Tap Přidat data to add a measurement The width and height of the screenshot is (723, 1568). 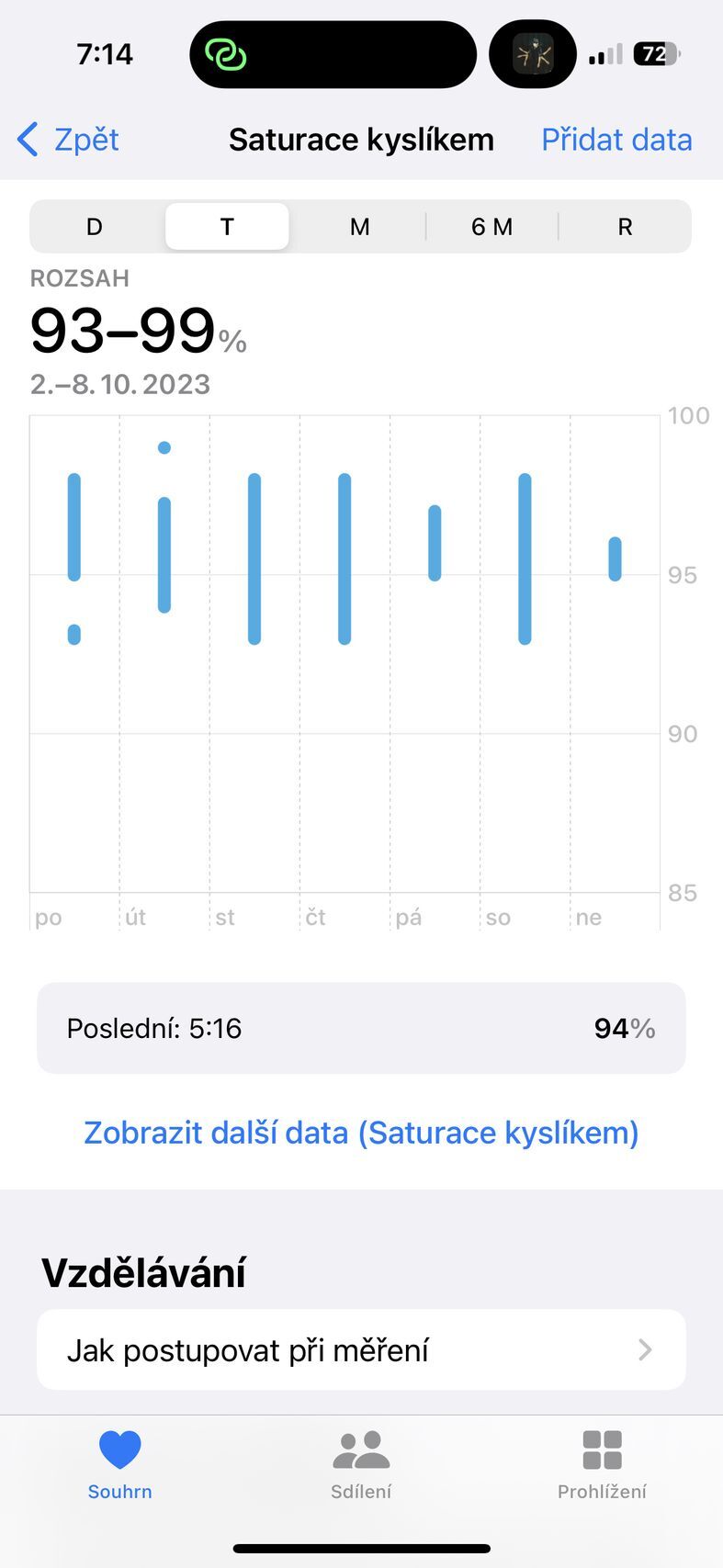tap(616, 140)
